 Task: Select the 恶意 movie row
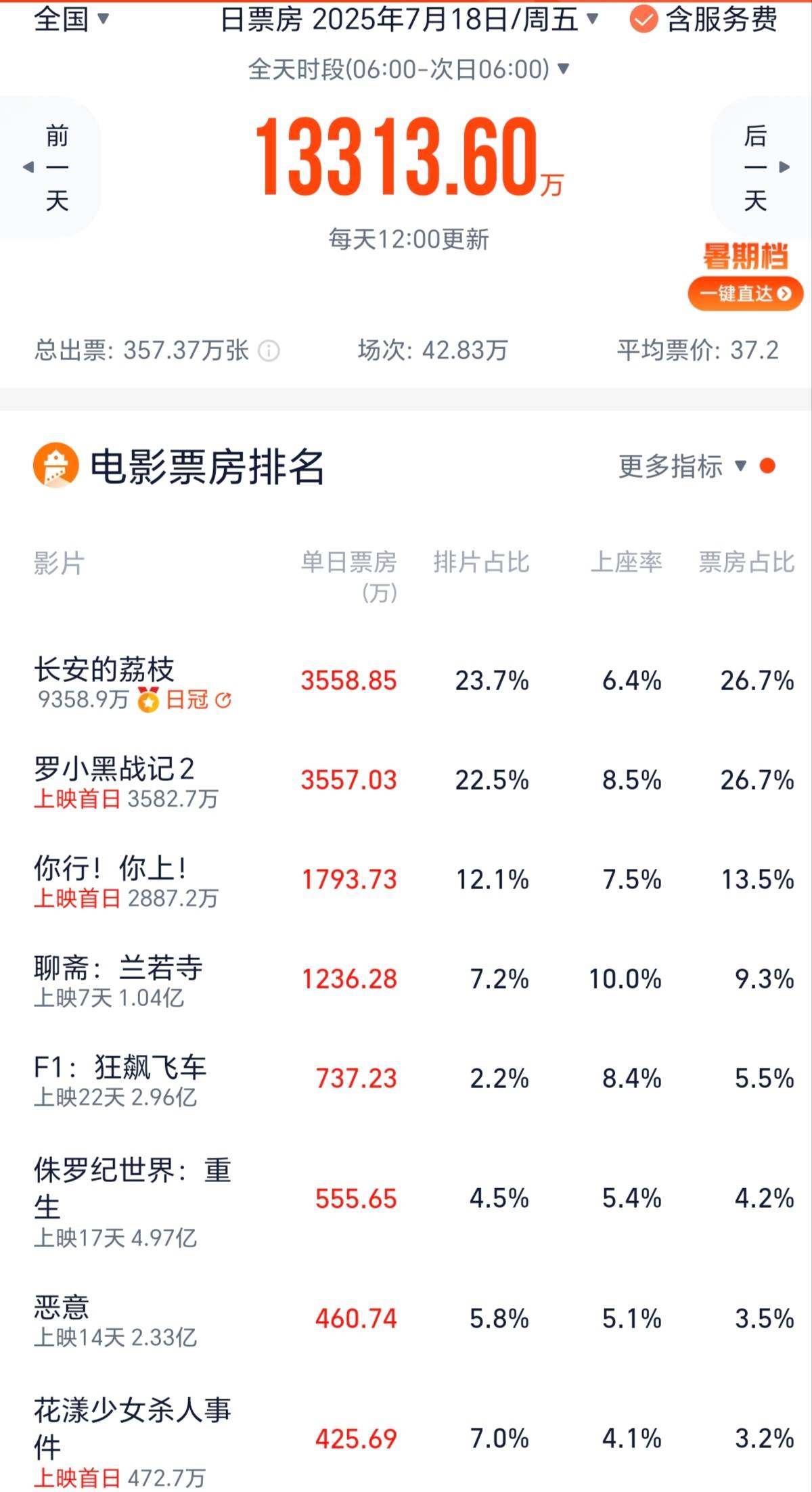406,1319
